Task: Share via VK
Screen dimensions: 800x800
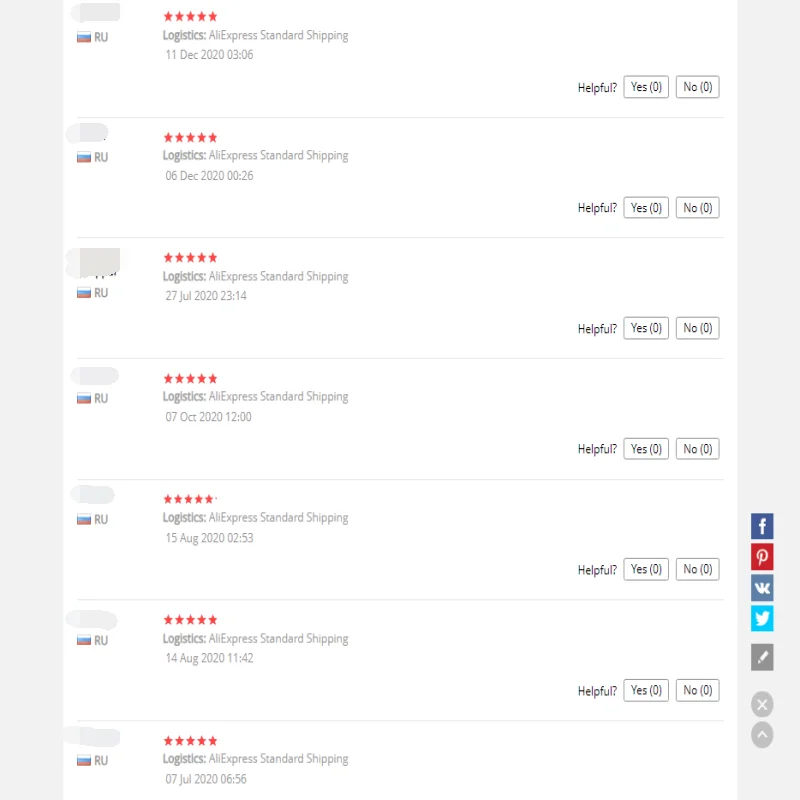Action: (x=762, y=588)
